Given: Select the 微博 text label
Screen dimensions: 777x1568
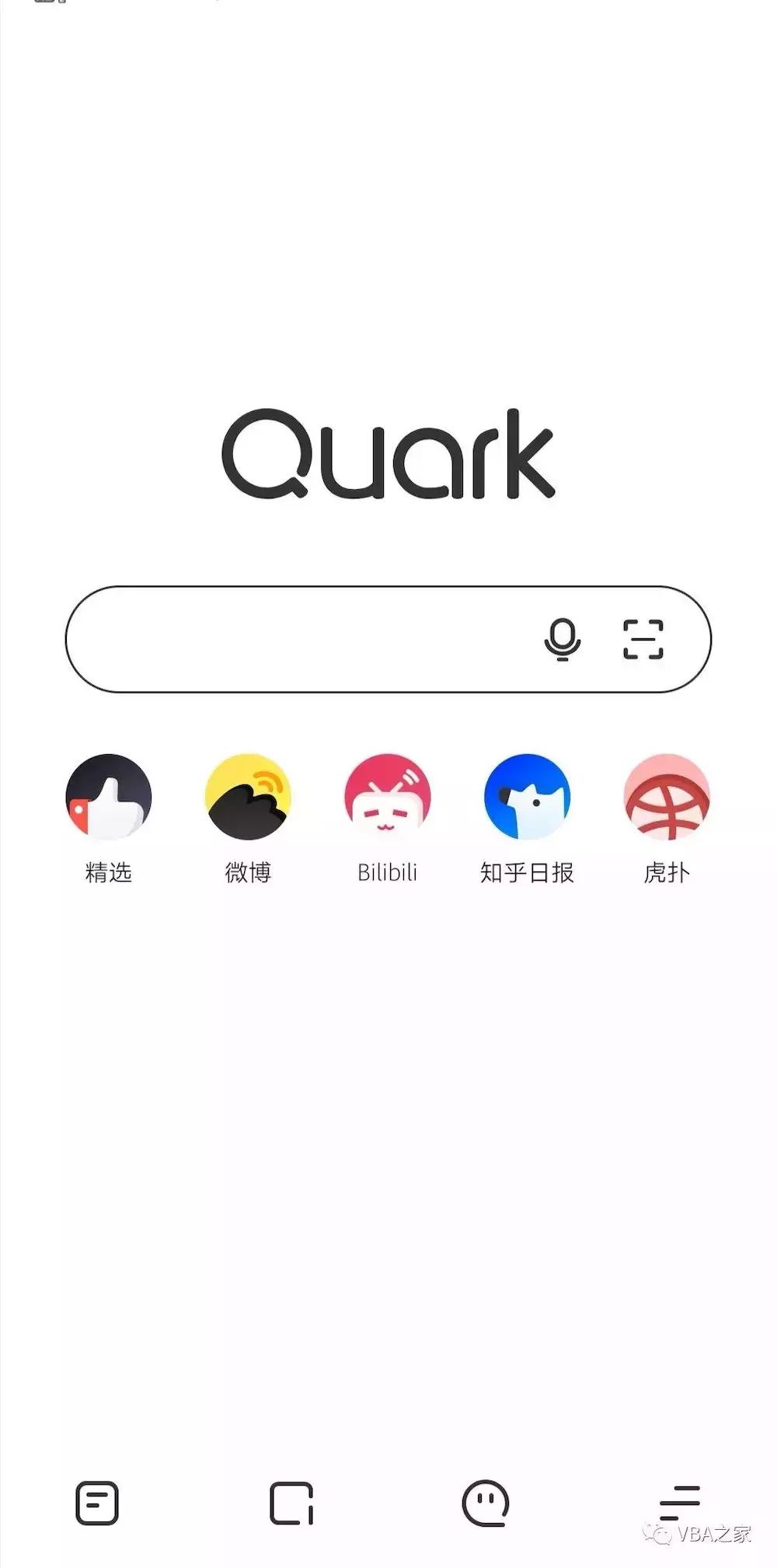Looking at the screenshot, I should click(248, 872).
